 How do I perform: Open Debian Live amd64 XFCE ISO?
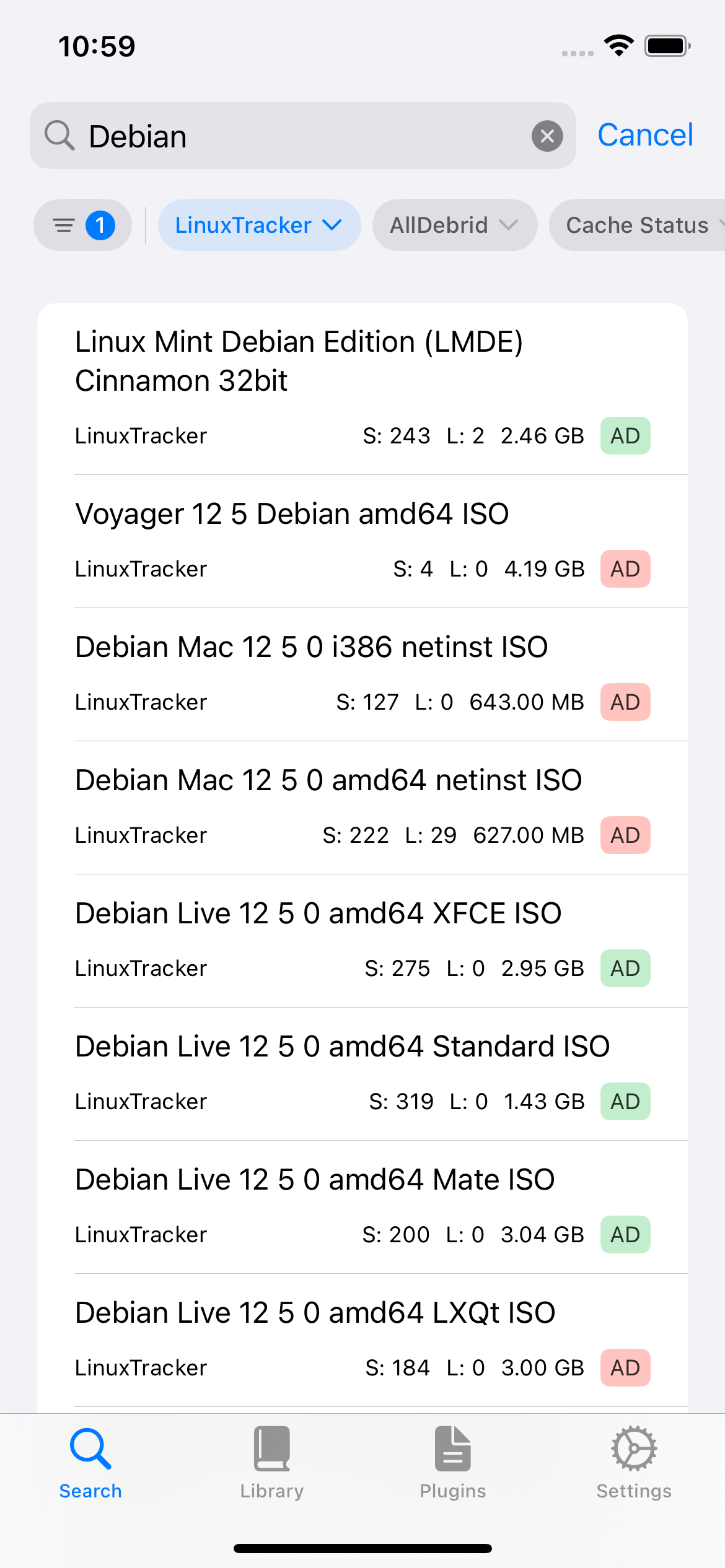pyautogui.click(x=362, y=939)
